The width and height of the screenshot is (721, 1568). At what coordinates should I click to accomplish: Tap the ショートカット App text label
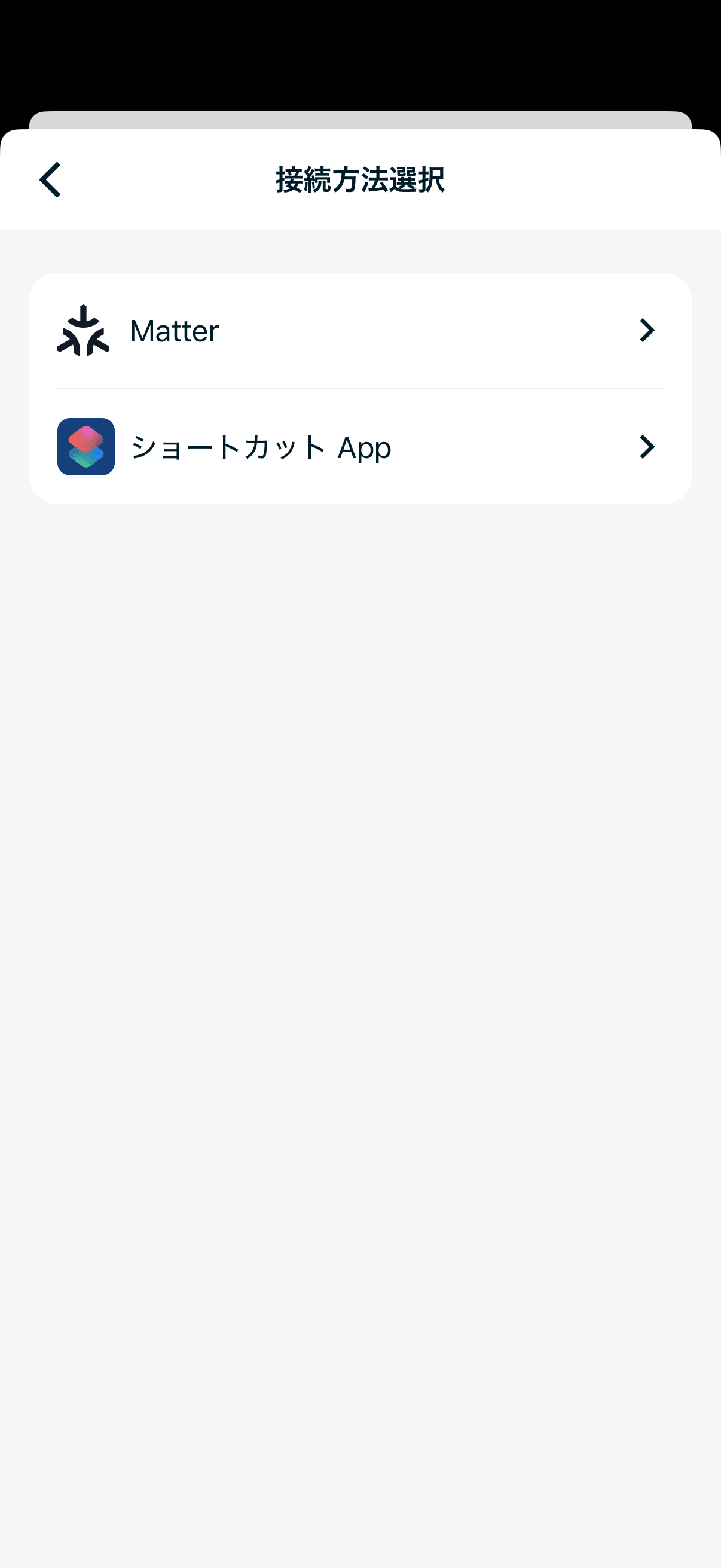261,447
